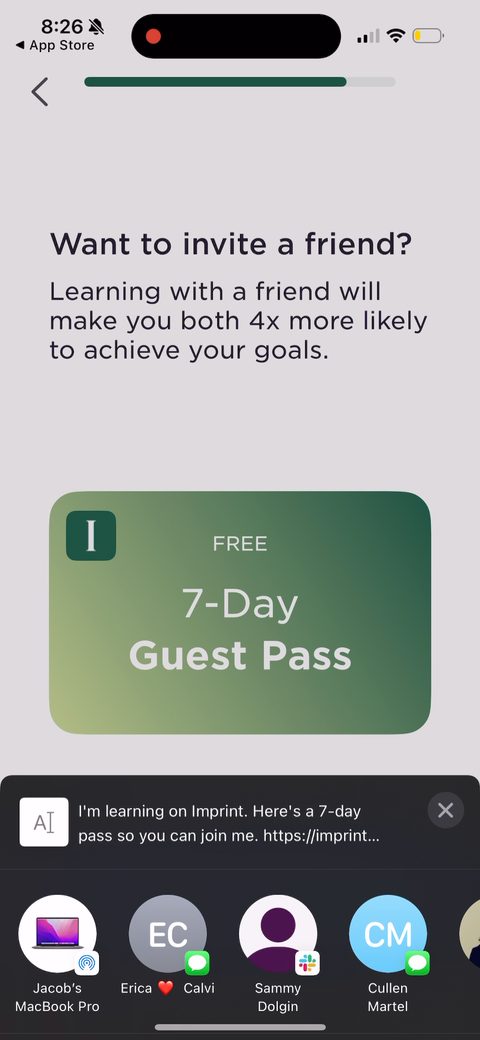
Task: Close the share sheet
Action: click(x=446, y=810)
